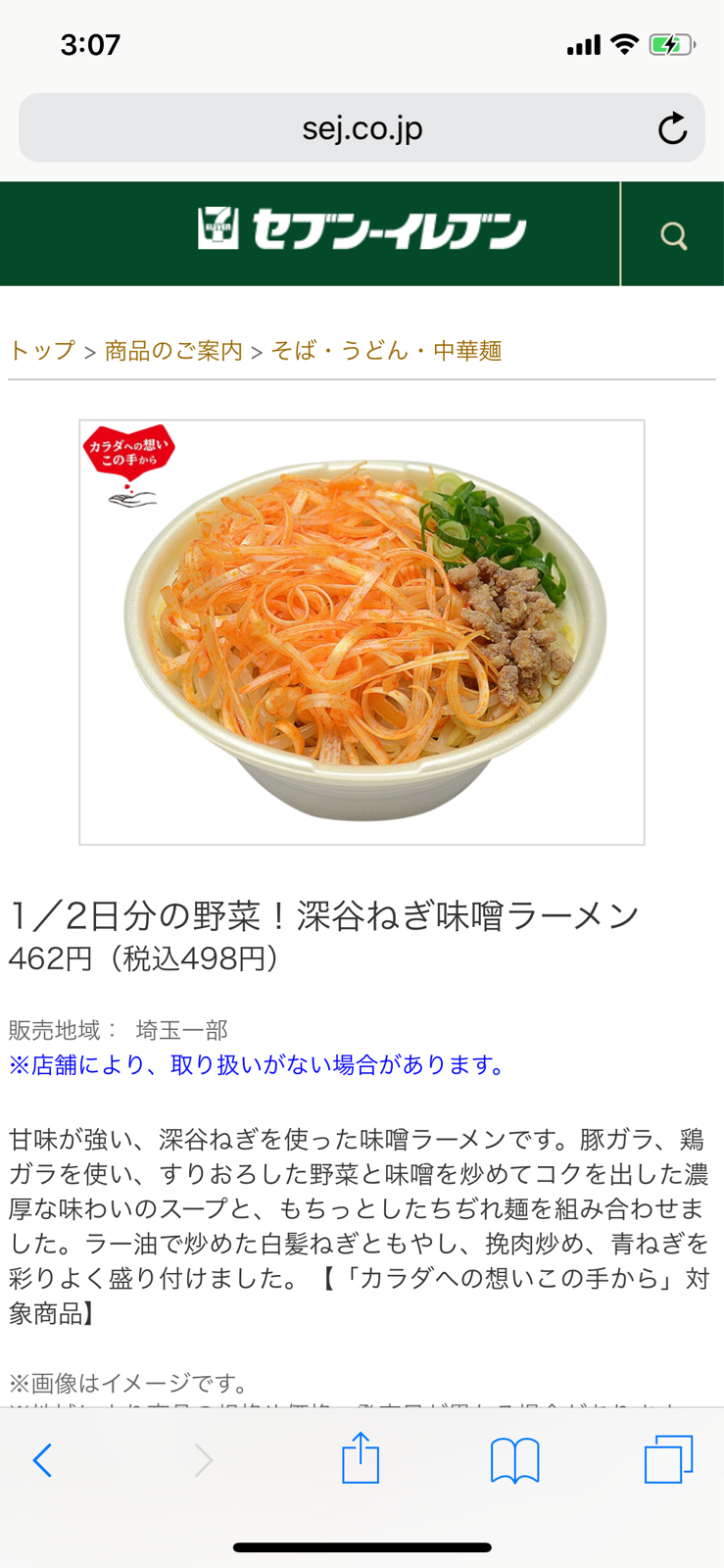This screenshot has height=1568, width=724.
Task: Reload the page
Action: 672,128
